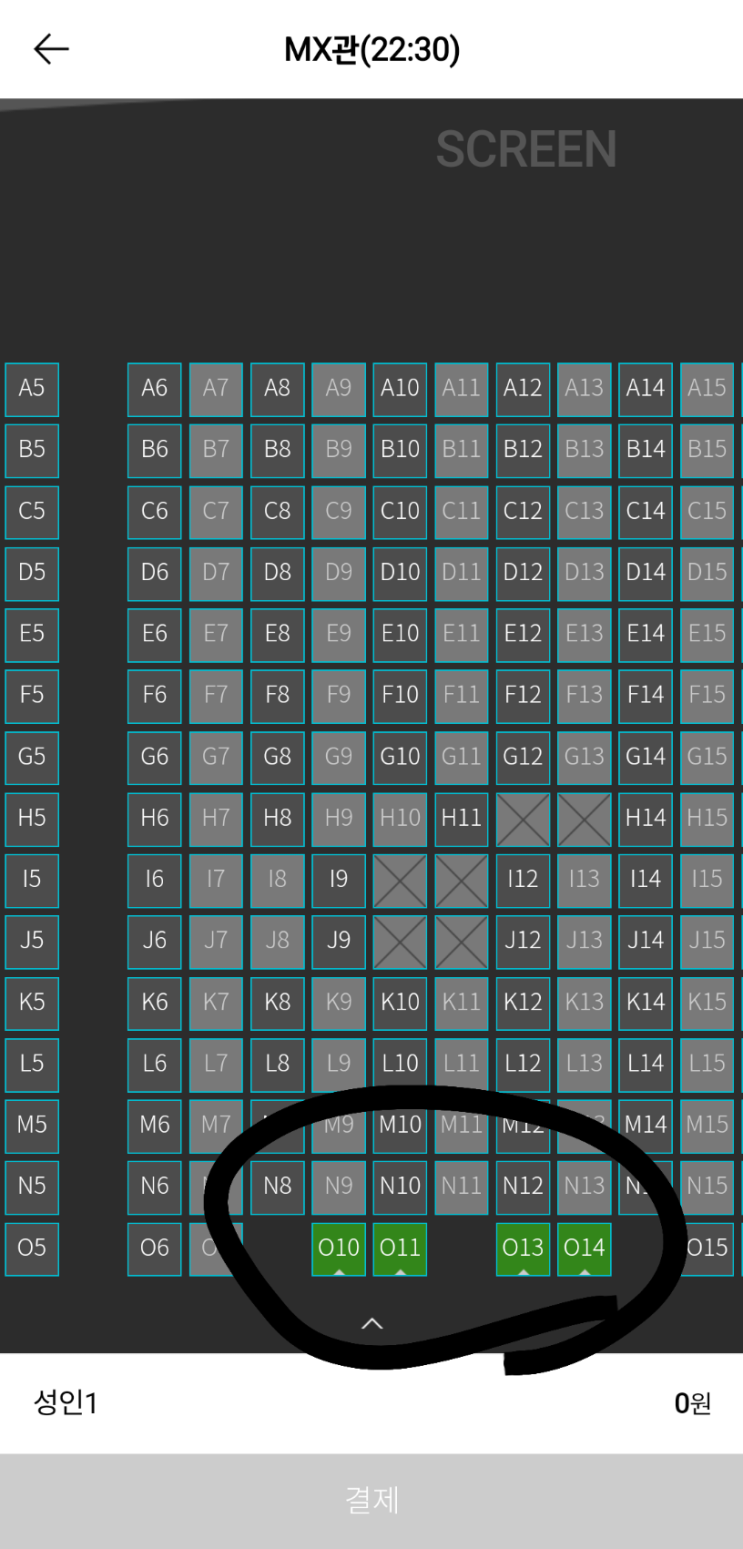The image size is (743, 1549).
Task: Pick seat J12
Action: click(x=523, y=942)
